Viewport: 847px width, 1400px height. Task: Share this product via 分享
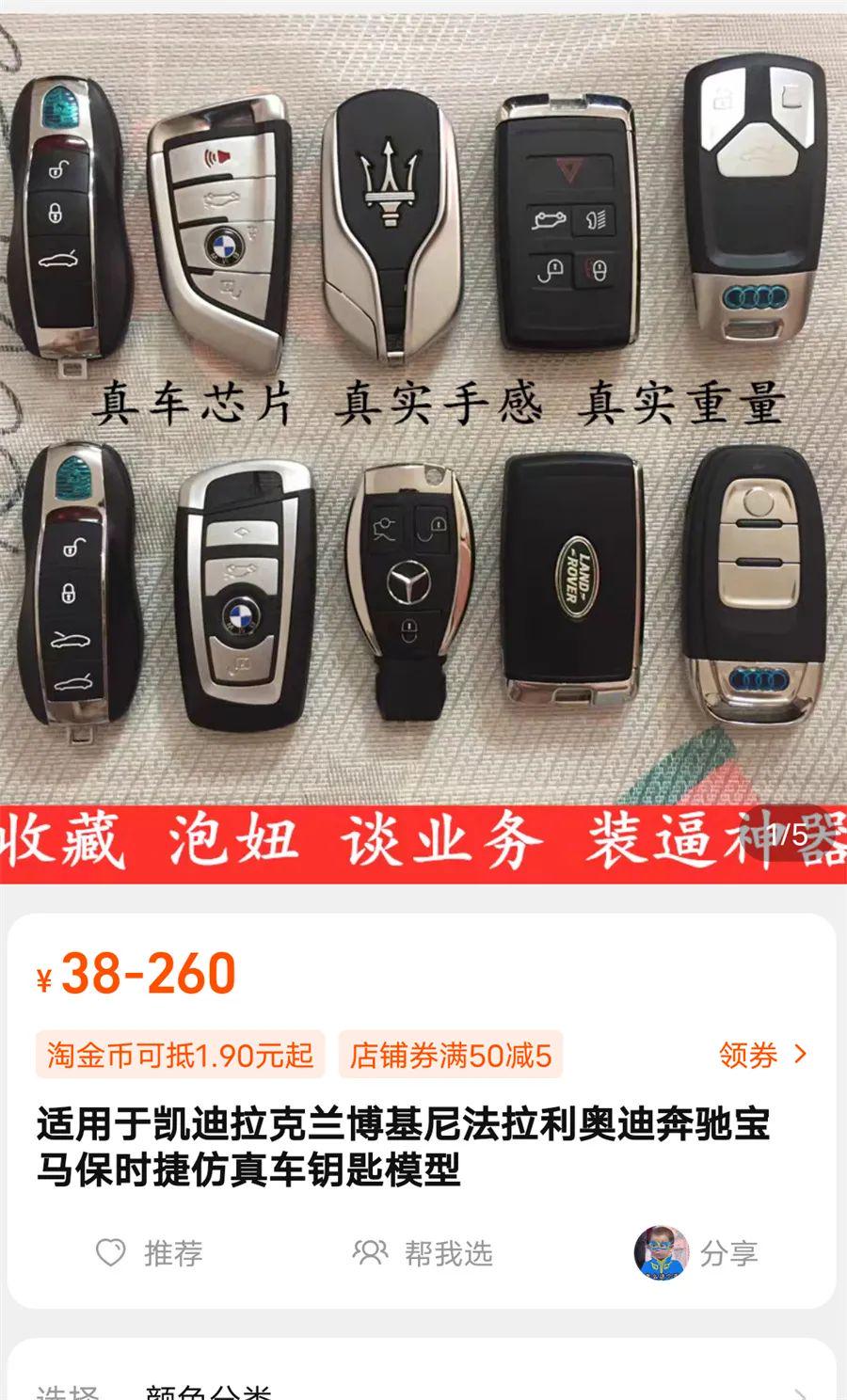click(696, 1253)
